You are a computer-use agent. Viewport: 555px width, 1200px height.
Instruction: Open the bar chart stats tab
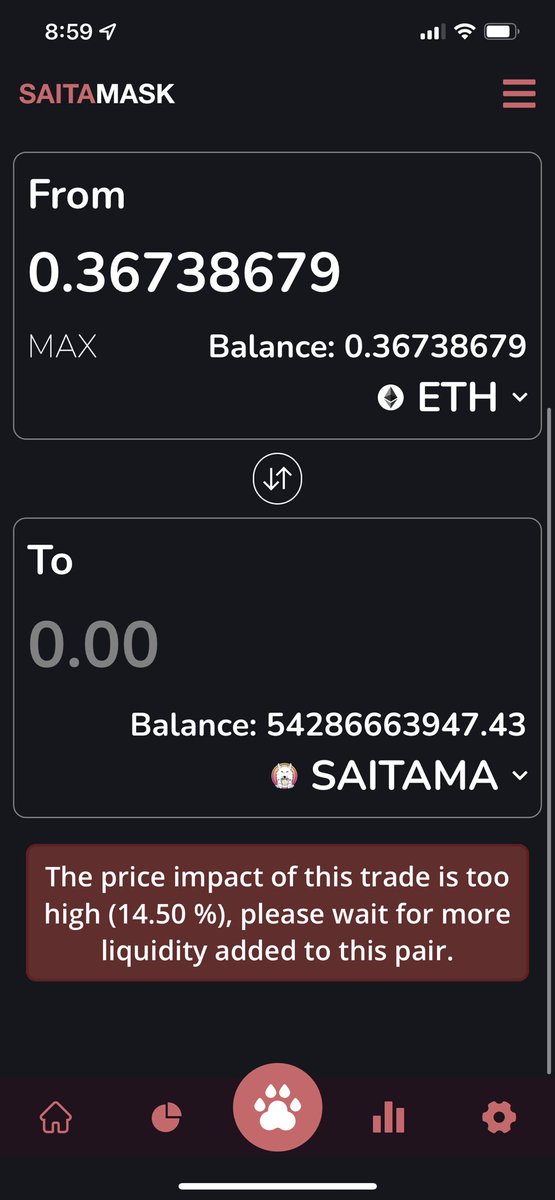tap(388, 1117)
